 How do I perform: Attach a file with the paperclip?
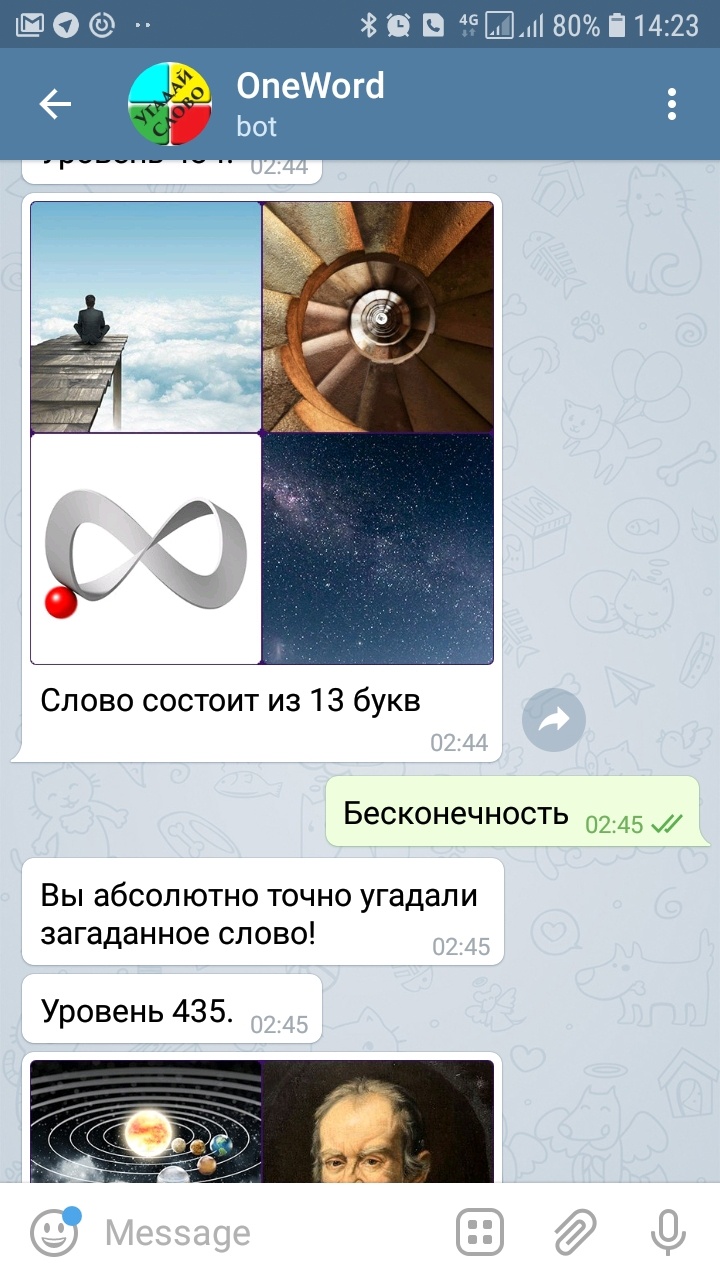[575, 1232]
